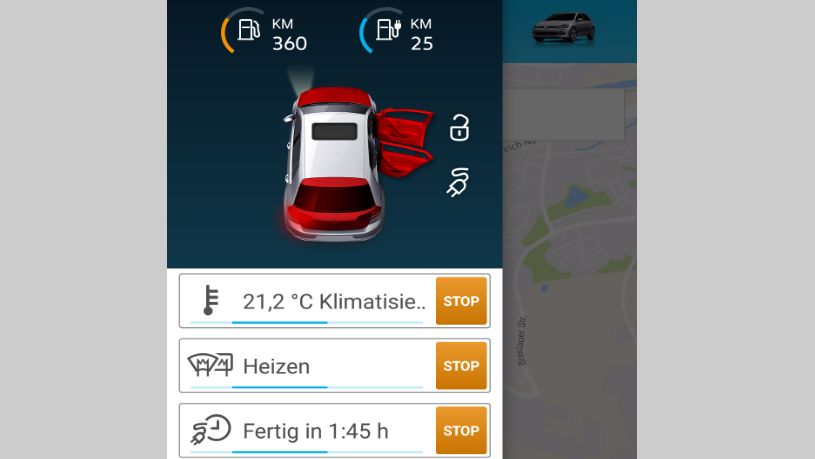Tap the unlocked padlock icon
The width and height of the screenshot is (815, 459).
459,128
